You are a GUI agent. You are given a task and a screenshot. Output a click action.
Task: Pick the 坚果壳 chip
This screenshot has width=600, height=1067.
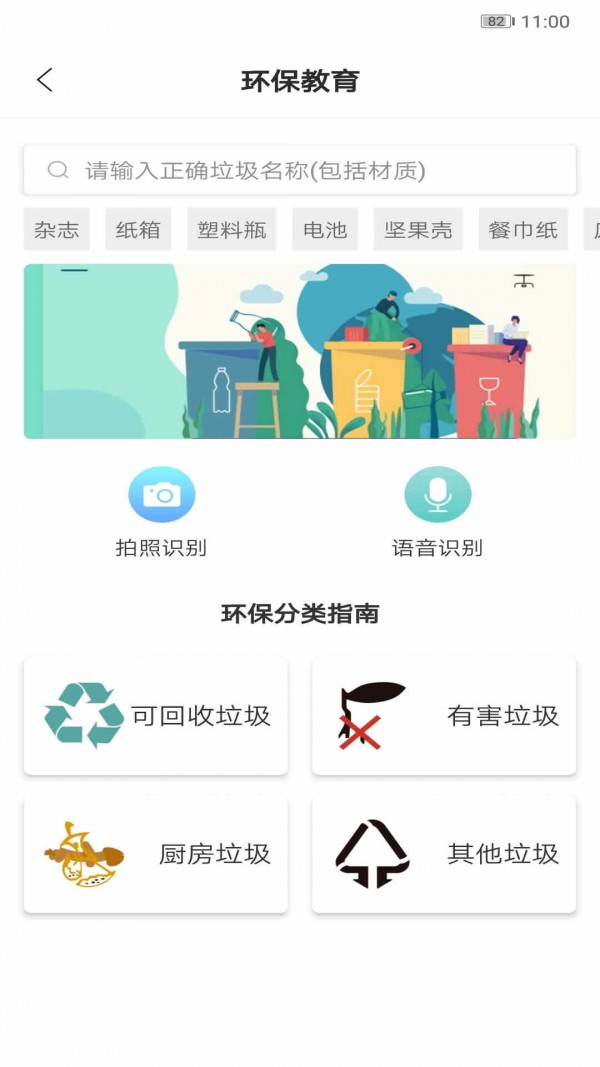pos(418,230)
